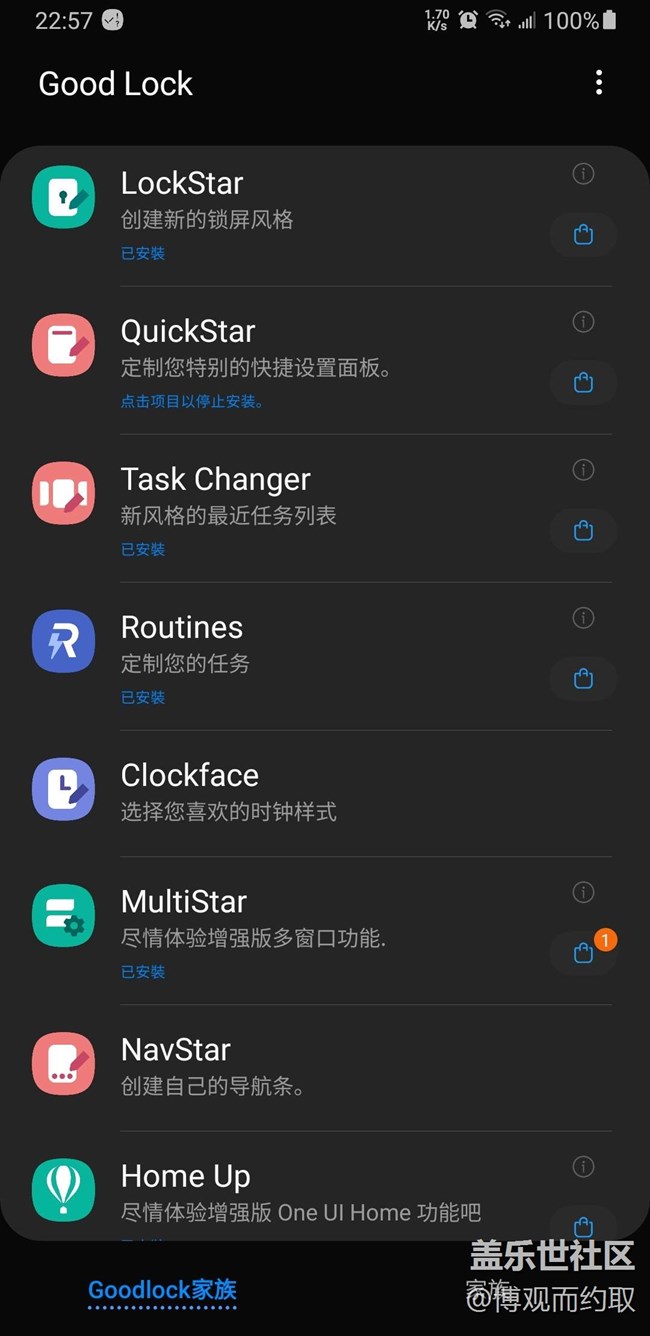The width and height of the screenshot is (650, 1336).
Task: Open the Clockface row
Action: [300, 792]
